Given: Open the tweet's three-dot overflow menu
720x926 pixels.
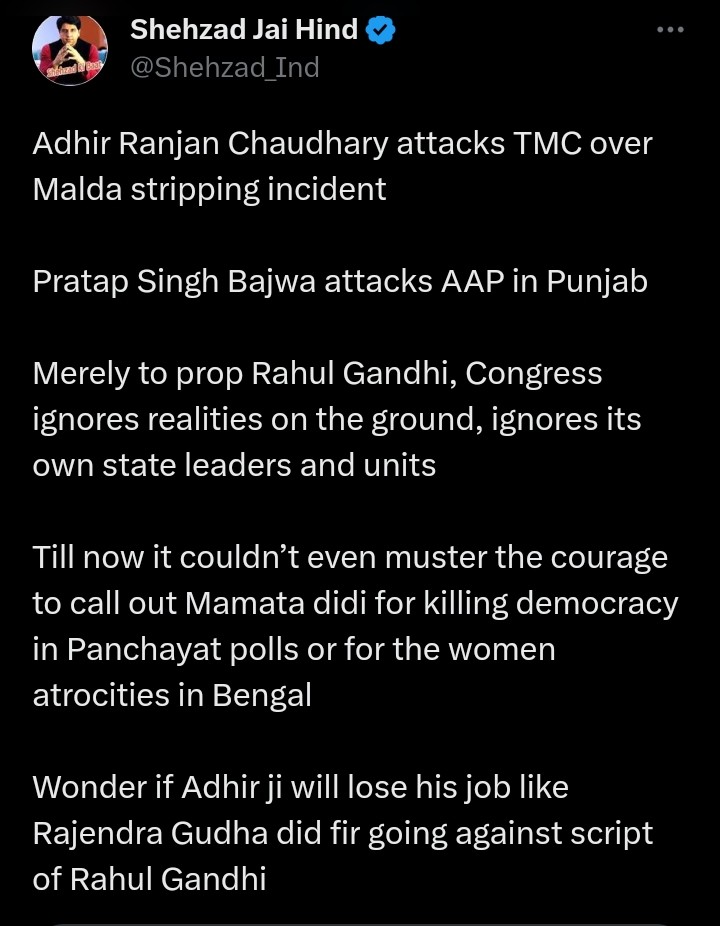Looking at the screenshot, I should 670,30.
